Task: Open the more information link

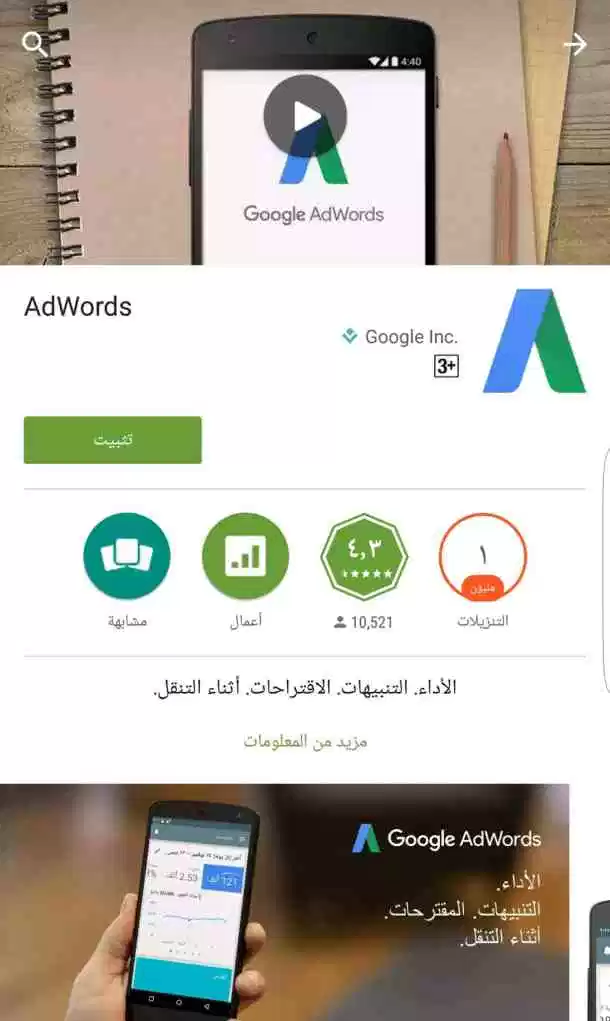Action: click(x=305, y=742)
